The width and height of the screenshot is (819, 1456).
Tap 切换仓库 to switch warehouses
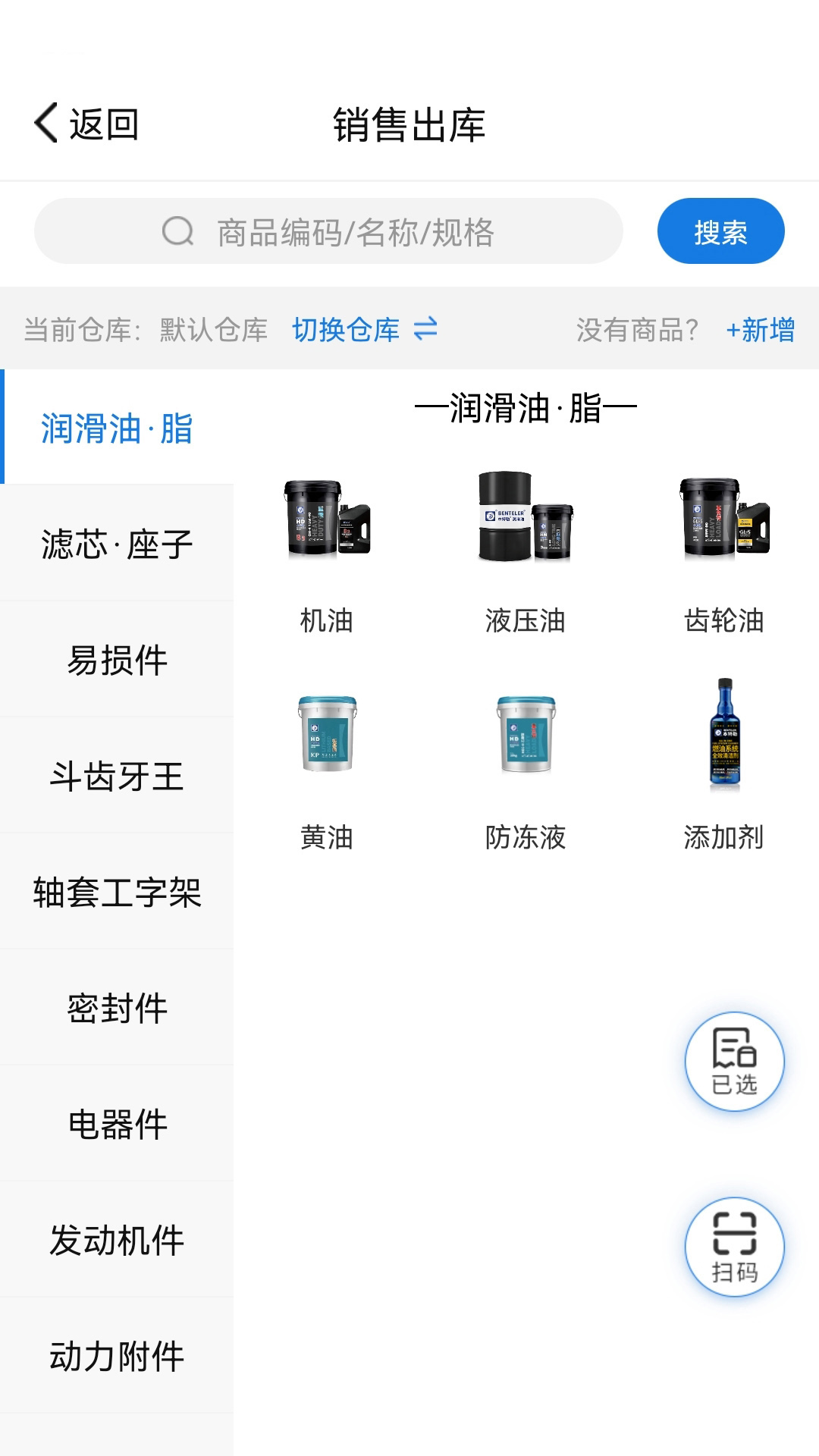[x=346, y=330]
